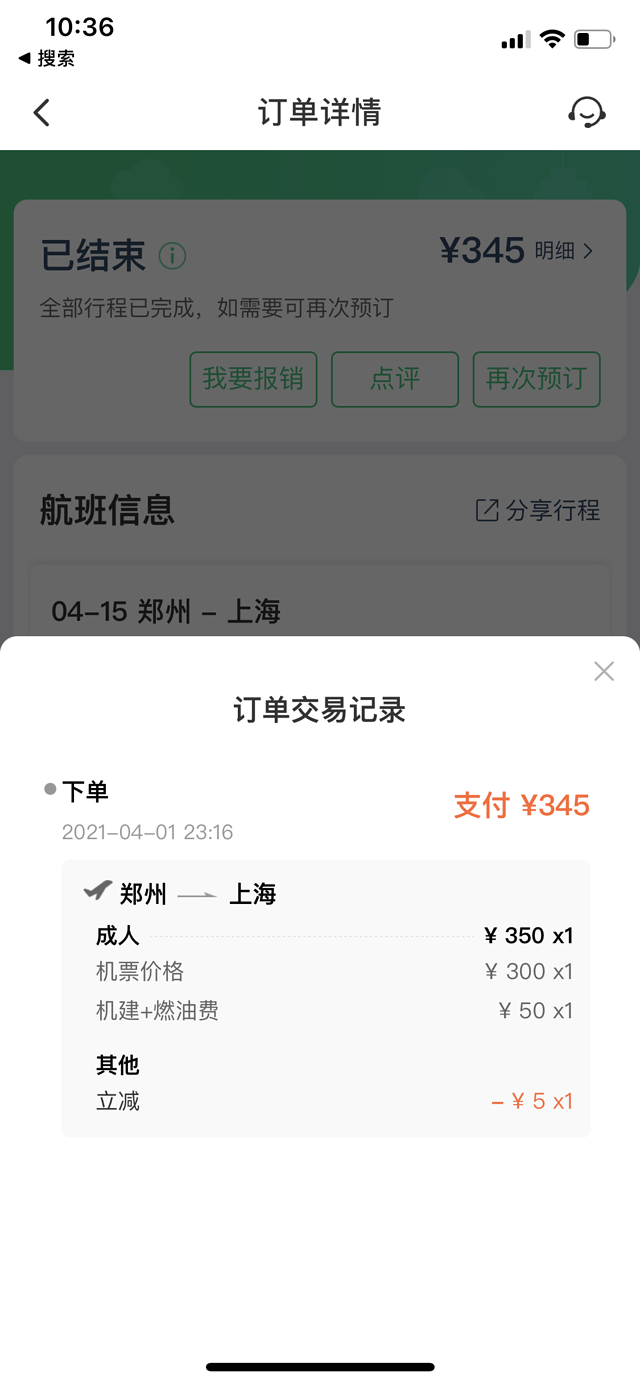Return to 搜索 app from status bar
The height and width of the screenshot is (1385, 640).
tap(47, 59)
